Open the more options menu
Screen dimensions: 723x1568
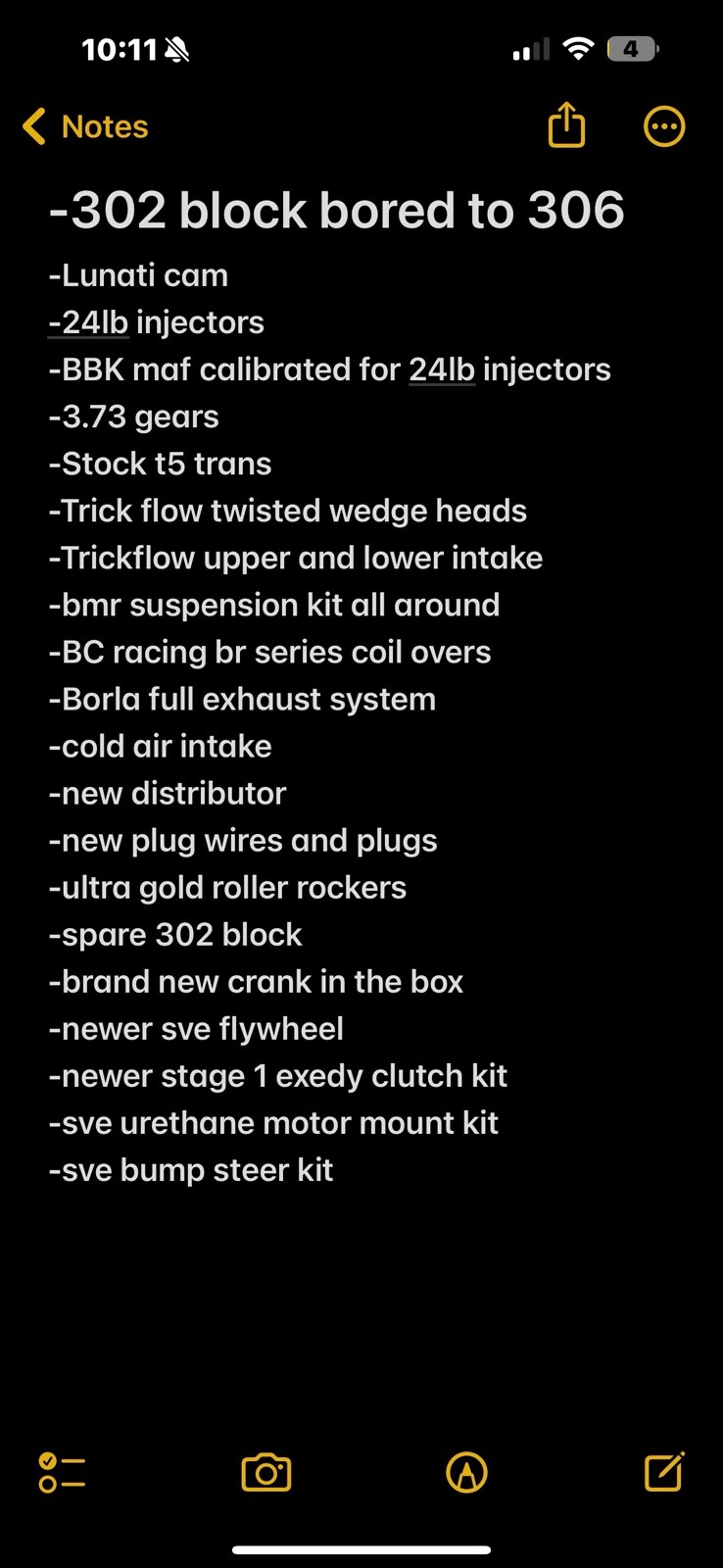[x=663, y=126]
